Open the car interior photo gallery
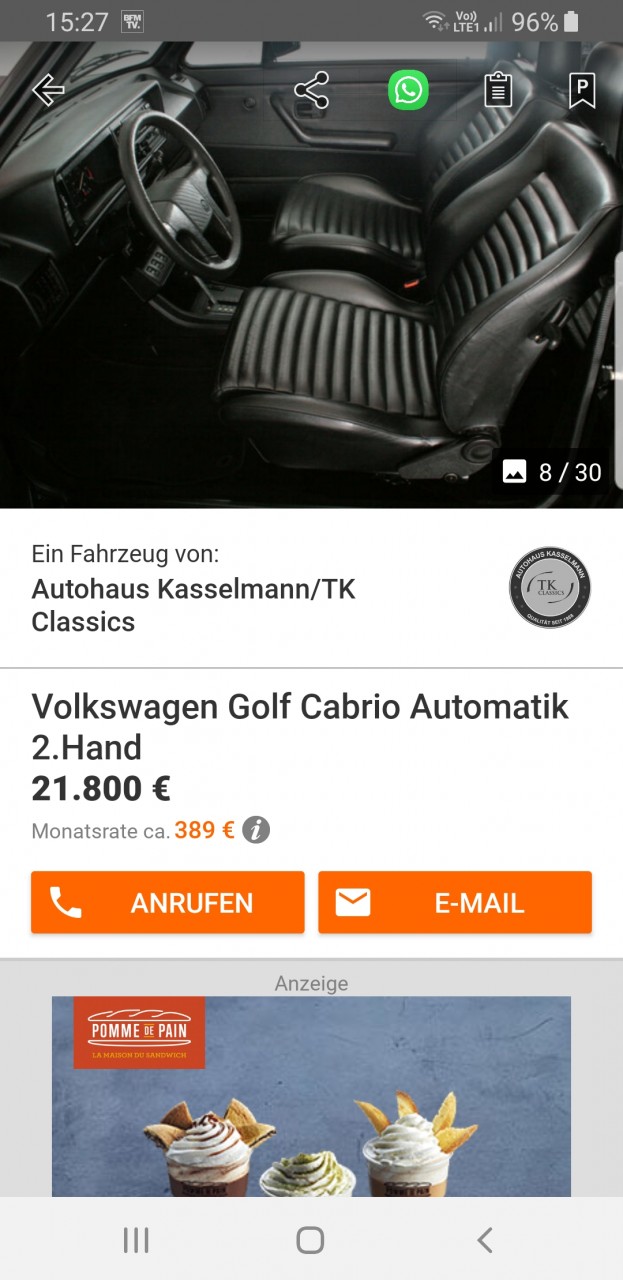Viewport: 623px width, 1280px height. [x=310, y=300]
